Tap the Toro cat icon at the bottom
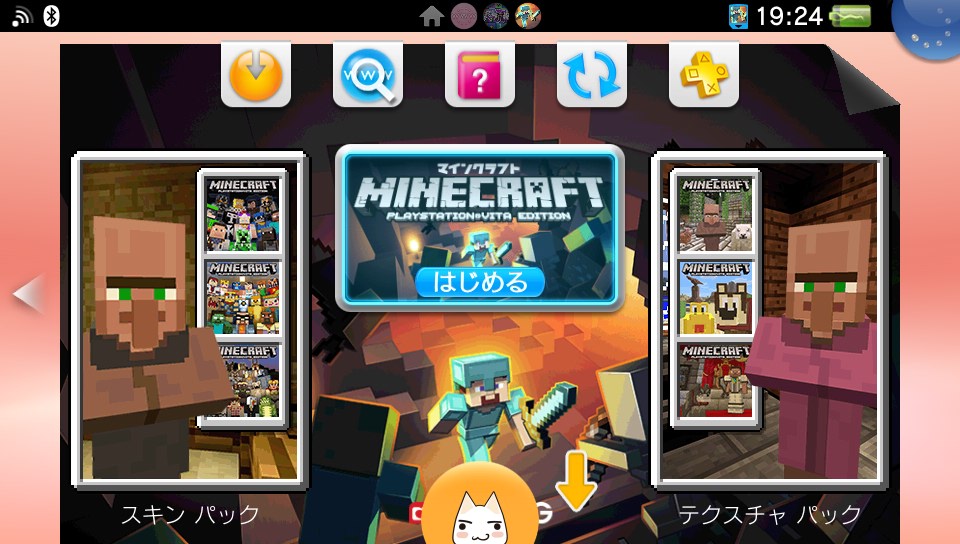This screenshot has height=544, width=960. (x=480, y=510)
